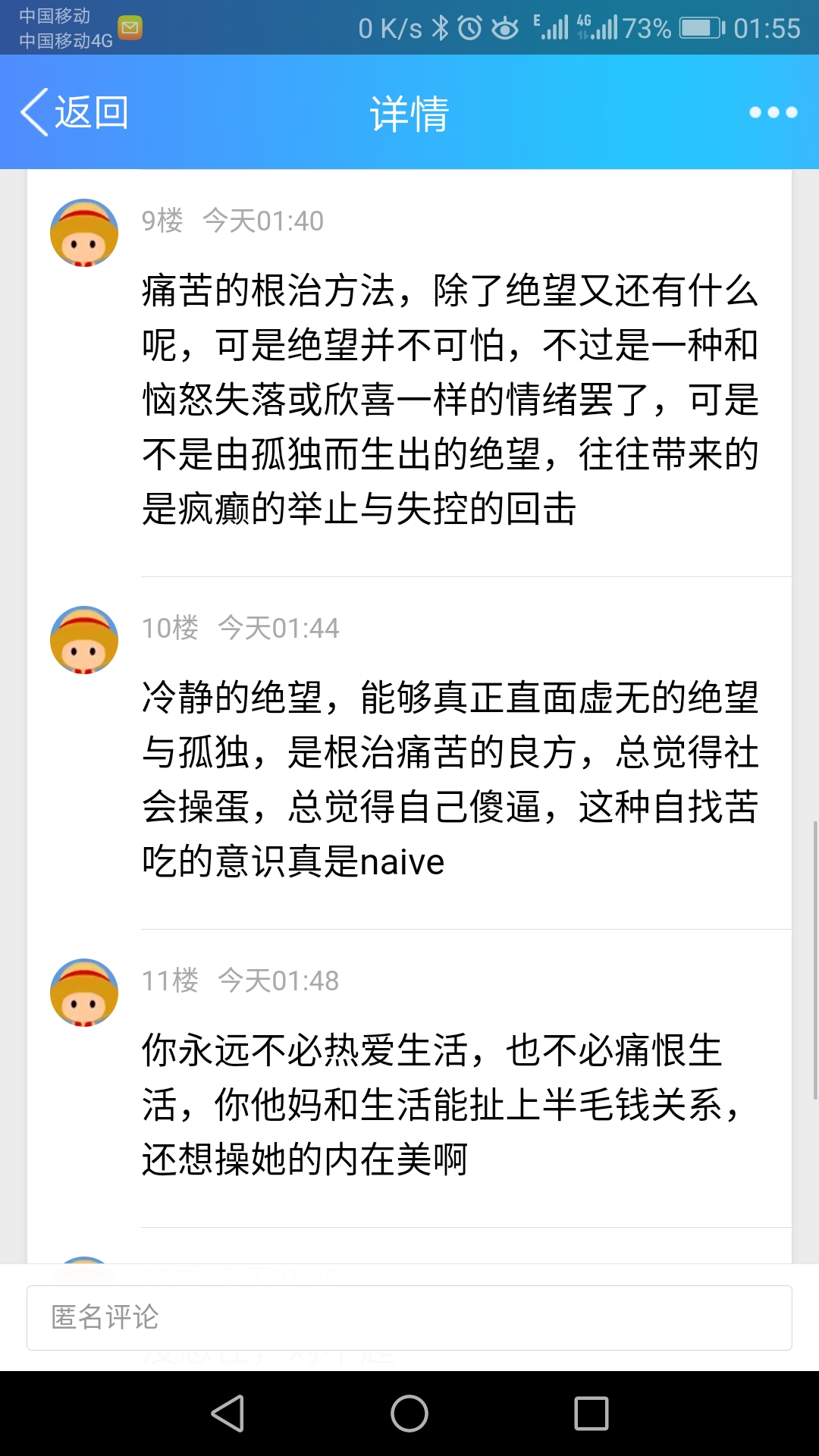
Task: Tap the system home button
Action: point(409,1414)
